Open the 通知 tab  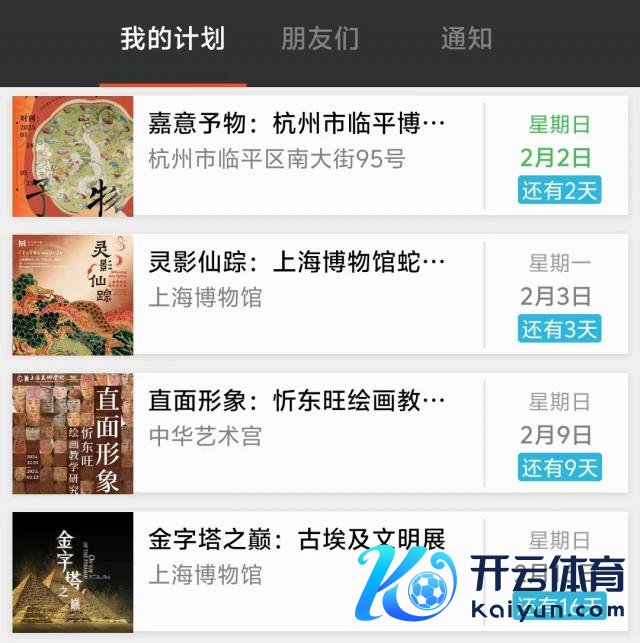466,39
